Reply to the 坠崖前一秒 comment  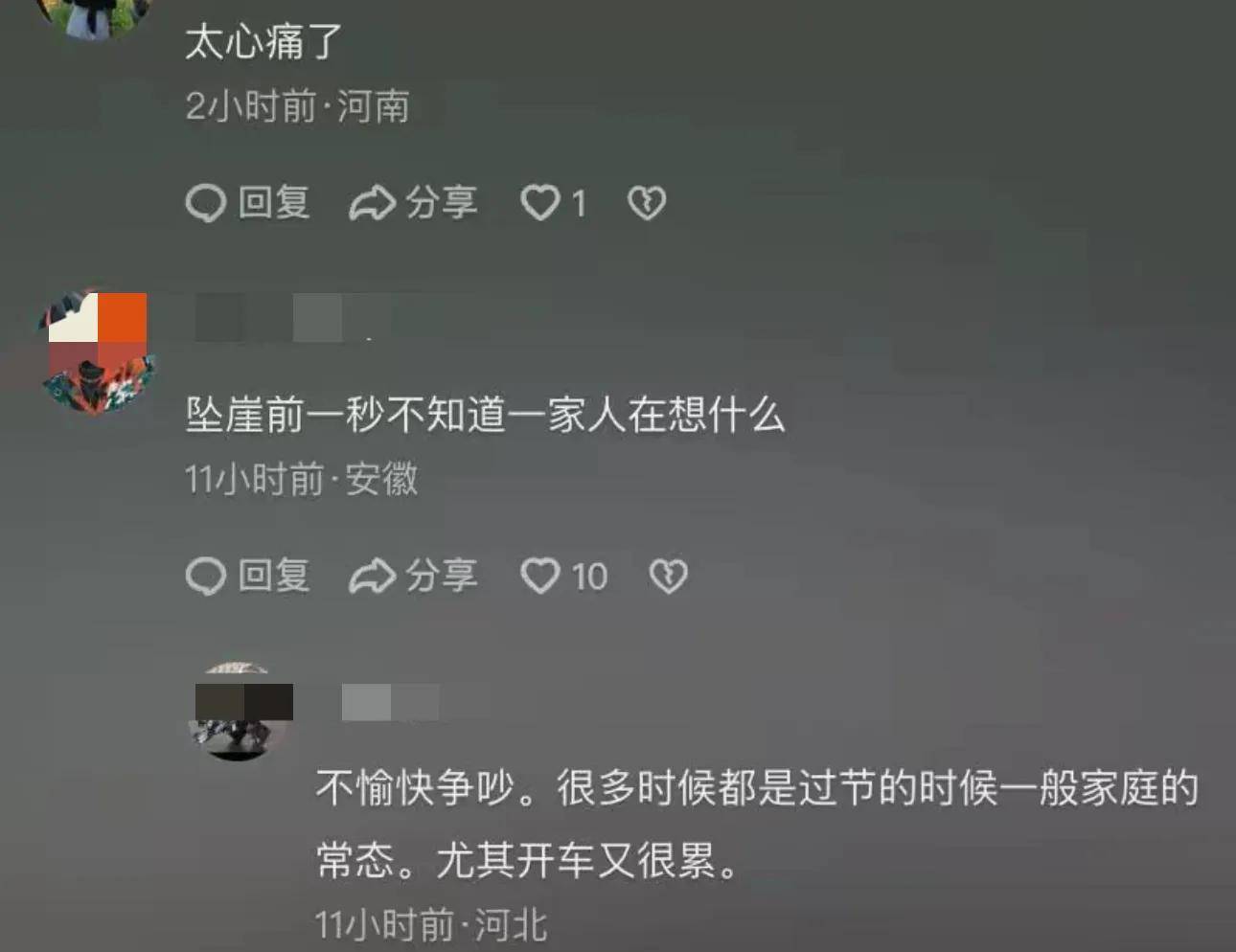click(x=247, y=576)
